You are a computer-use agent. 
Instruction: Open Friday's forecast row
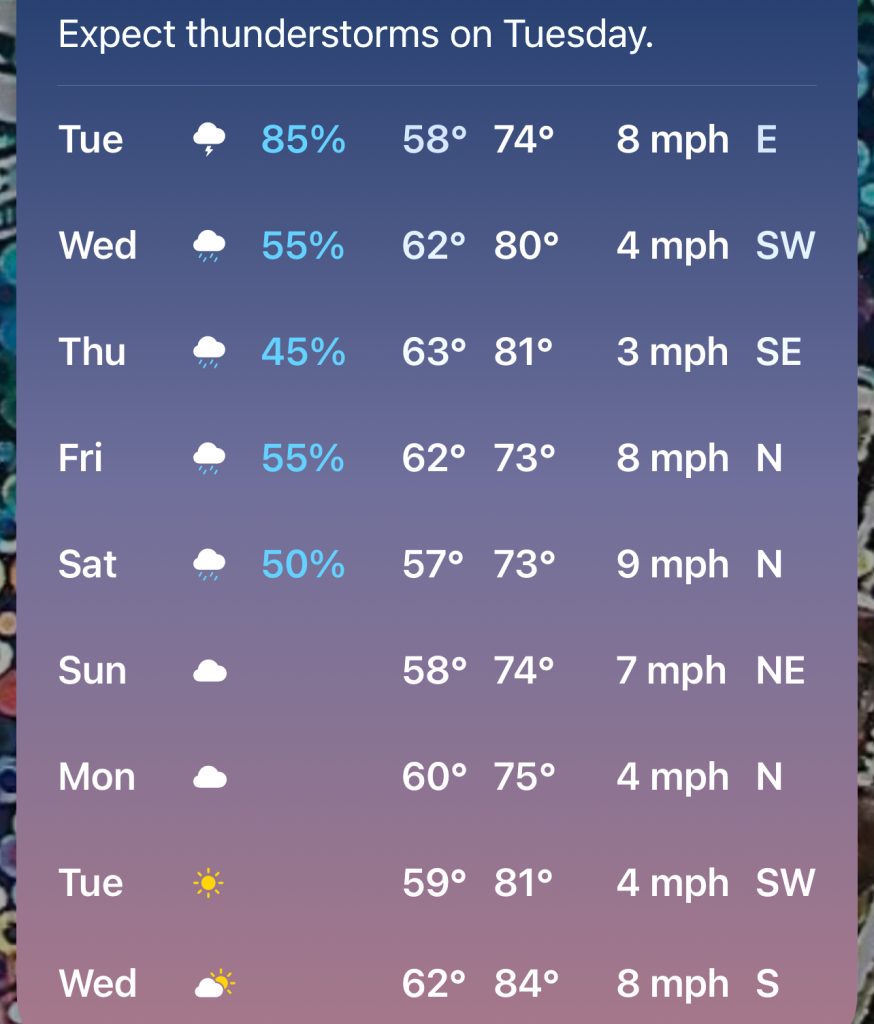[x=437, y=458]
